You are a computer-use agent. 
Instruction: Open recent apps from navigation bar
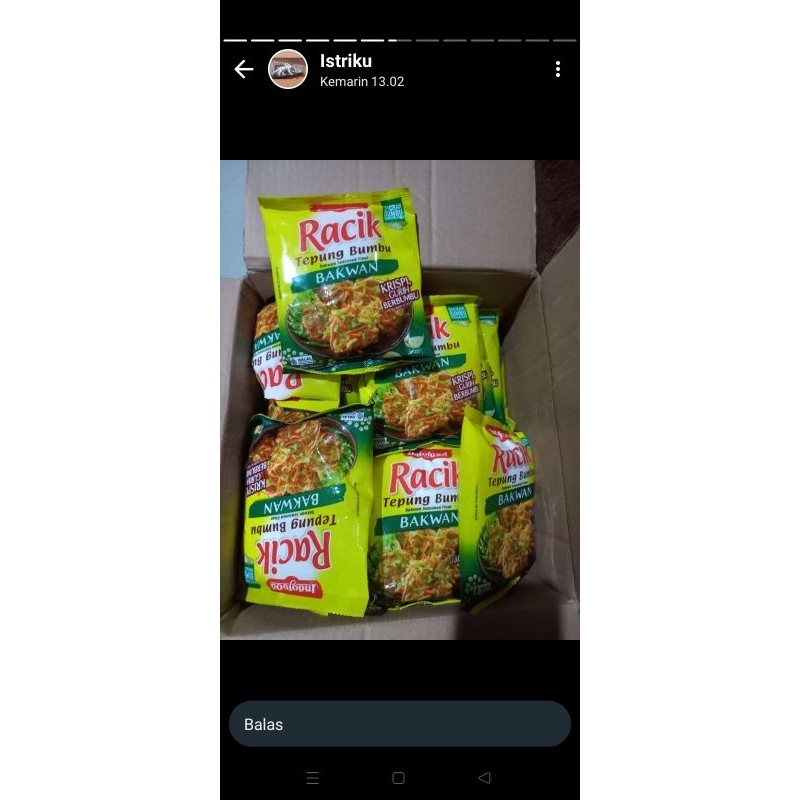pyautogui.click(x=312, y=778)
